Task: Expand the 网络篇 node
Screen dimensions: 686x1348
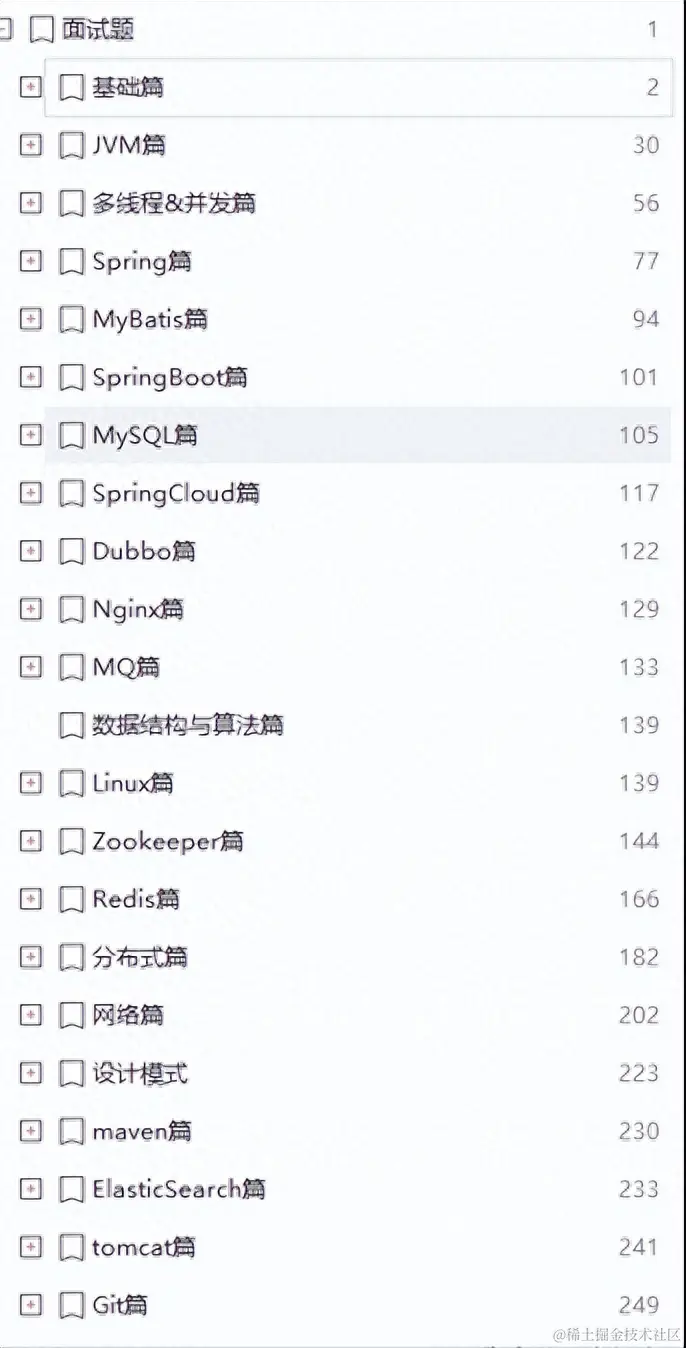Action: (31, 1015)
